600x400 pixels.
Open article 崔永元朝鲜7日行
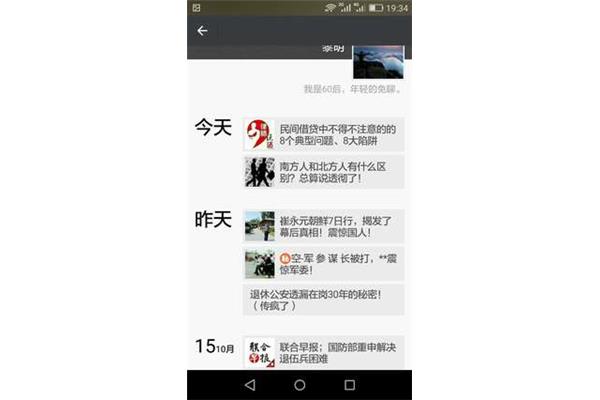click(x=324, y=226)
